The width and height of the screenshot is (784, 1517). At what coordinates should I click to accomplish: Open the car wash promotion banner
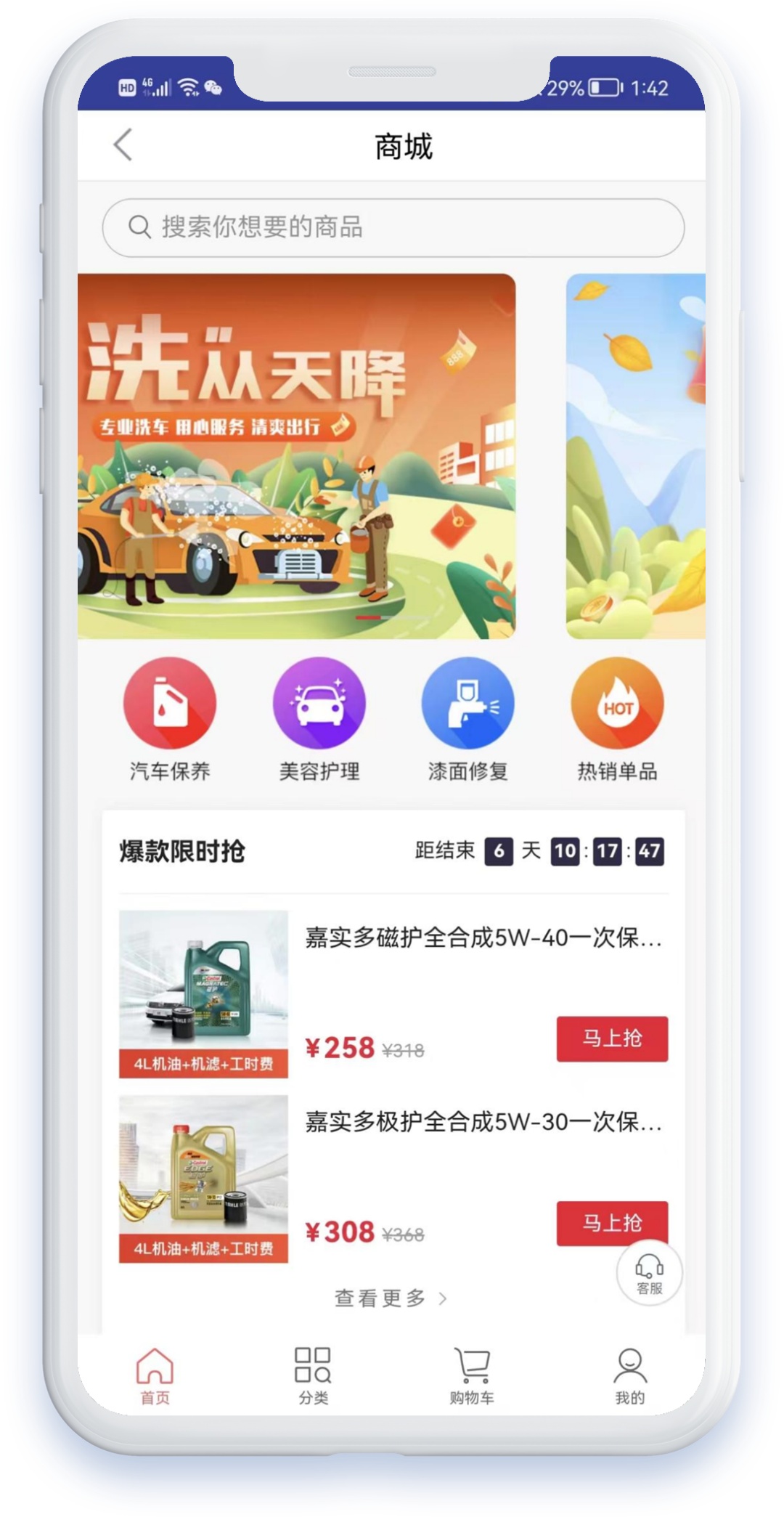[296, 456]
